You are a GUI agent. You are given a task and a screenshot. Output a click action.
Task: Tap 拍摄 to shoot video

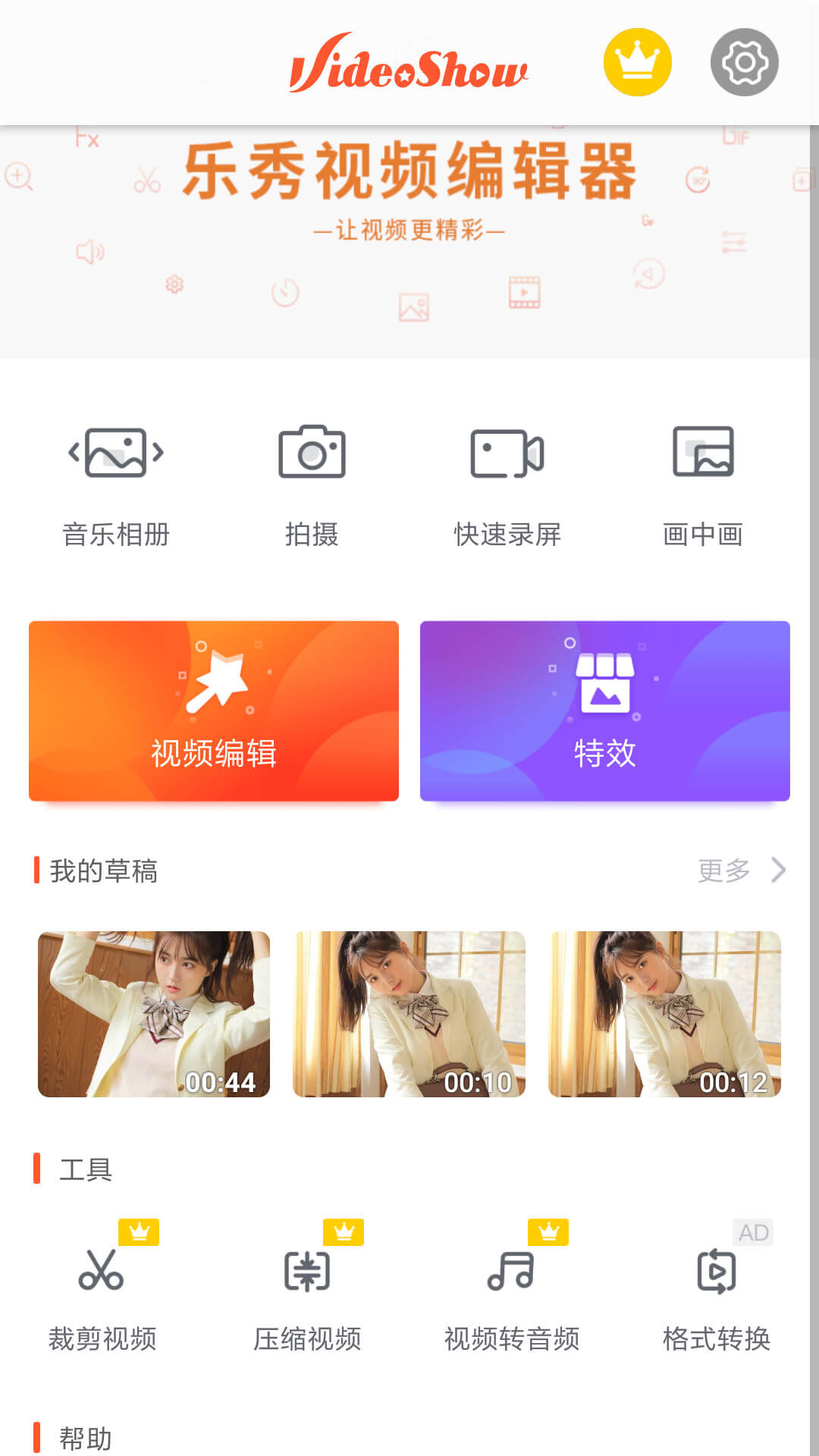[312, 485]
